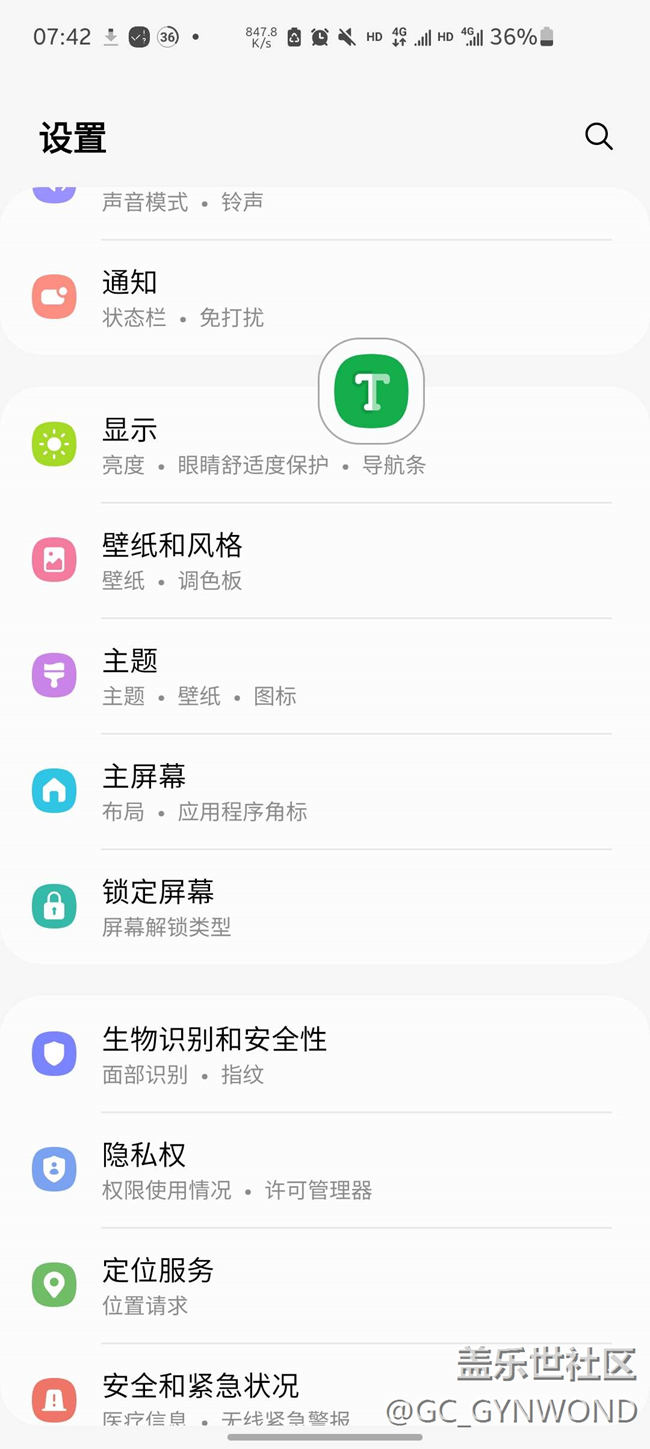Open the settings search icon

coord(598,137)
